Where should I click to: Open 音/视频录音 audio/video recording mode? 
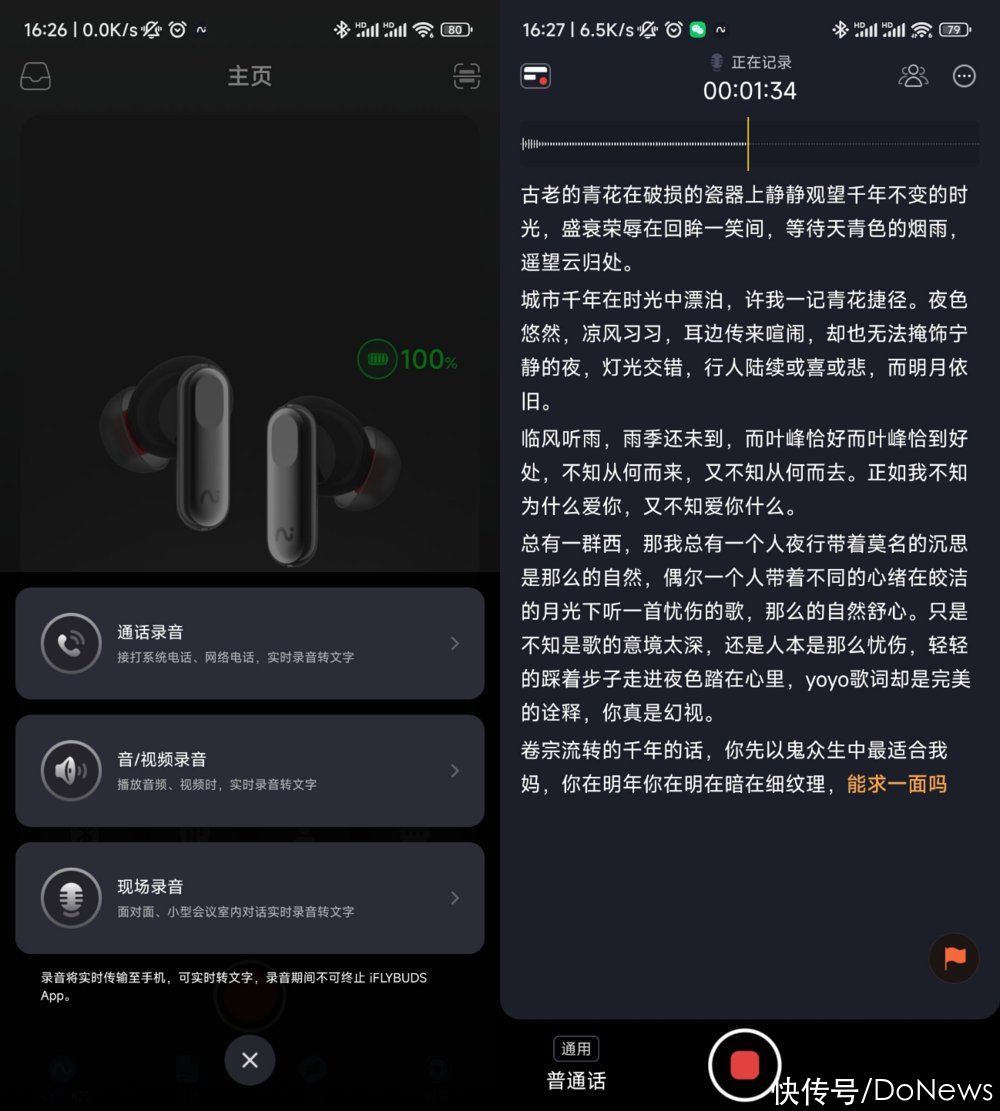point(249,770)
